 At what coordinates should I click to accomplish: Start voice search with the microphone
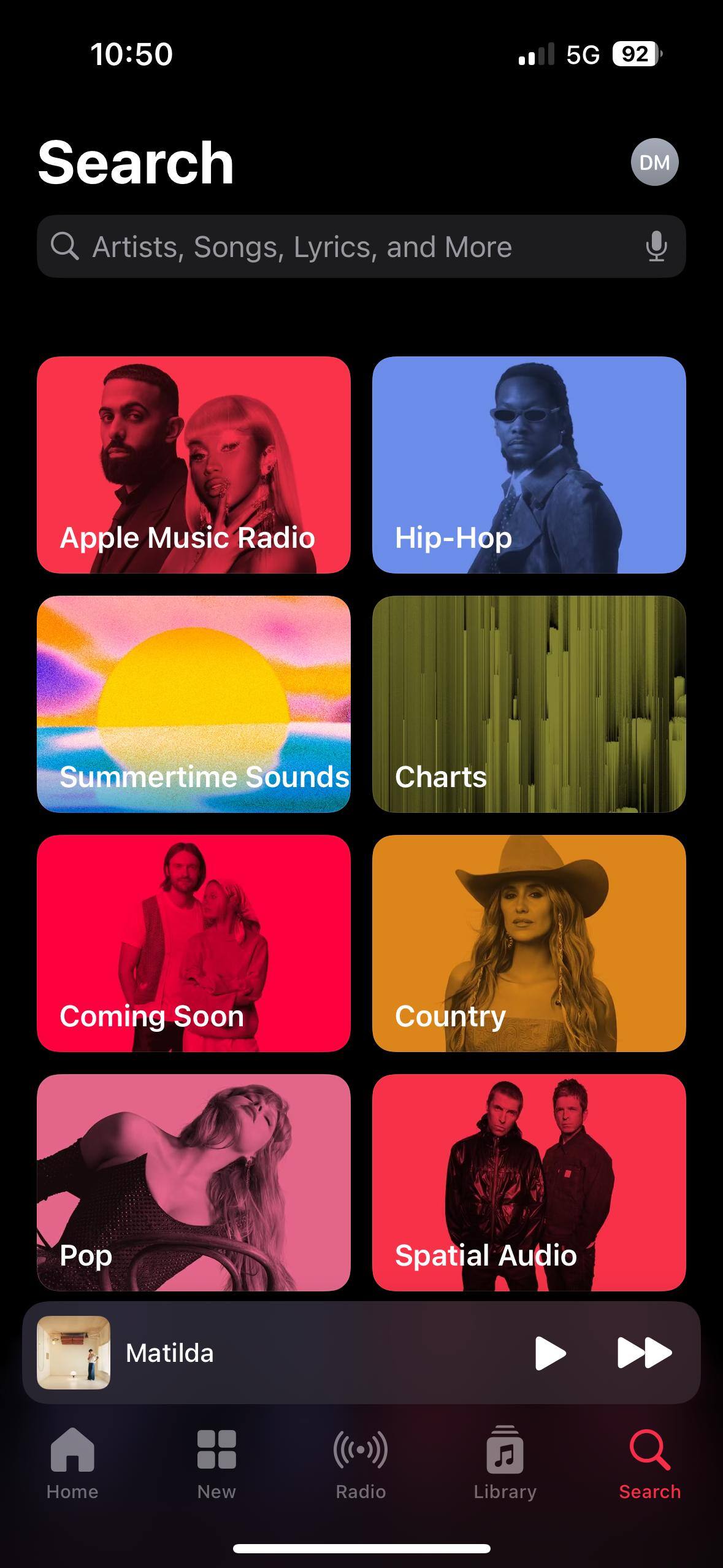[656, 247]
